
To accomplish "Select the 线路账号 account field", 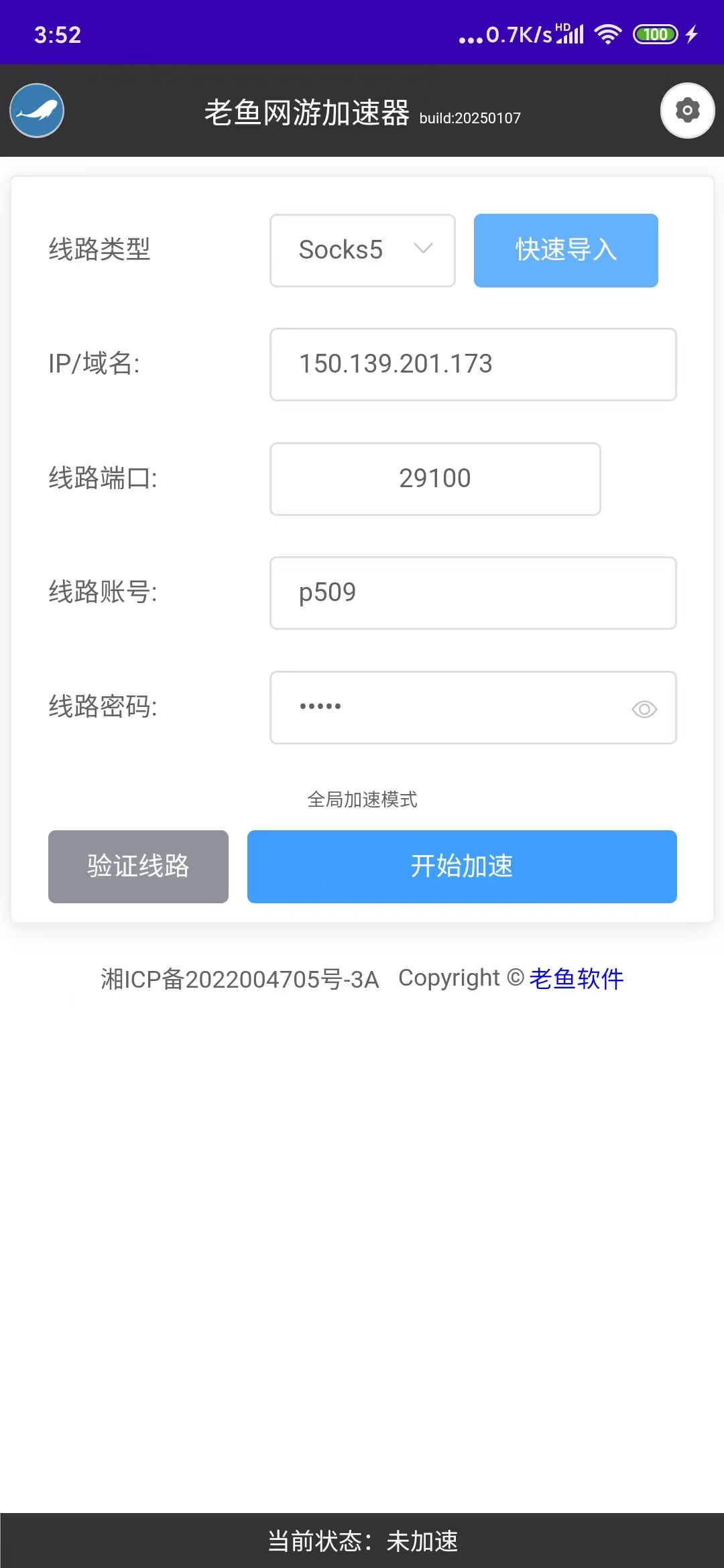I will pos(473,593).
